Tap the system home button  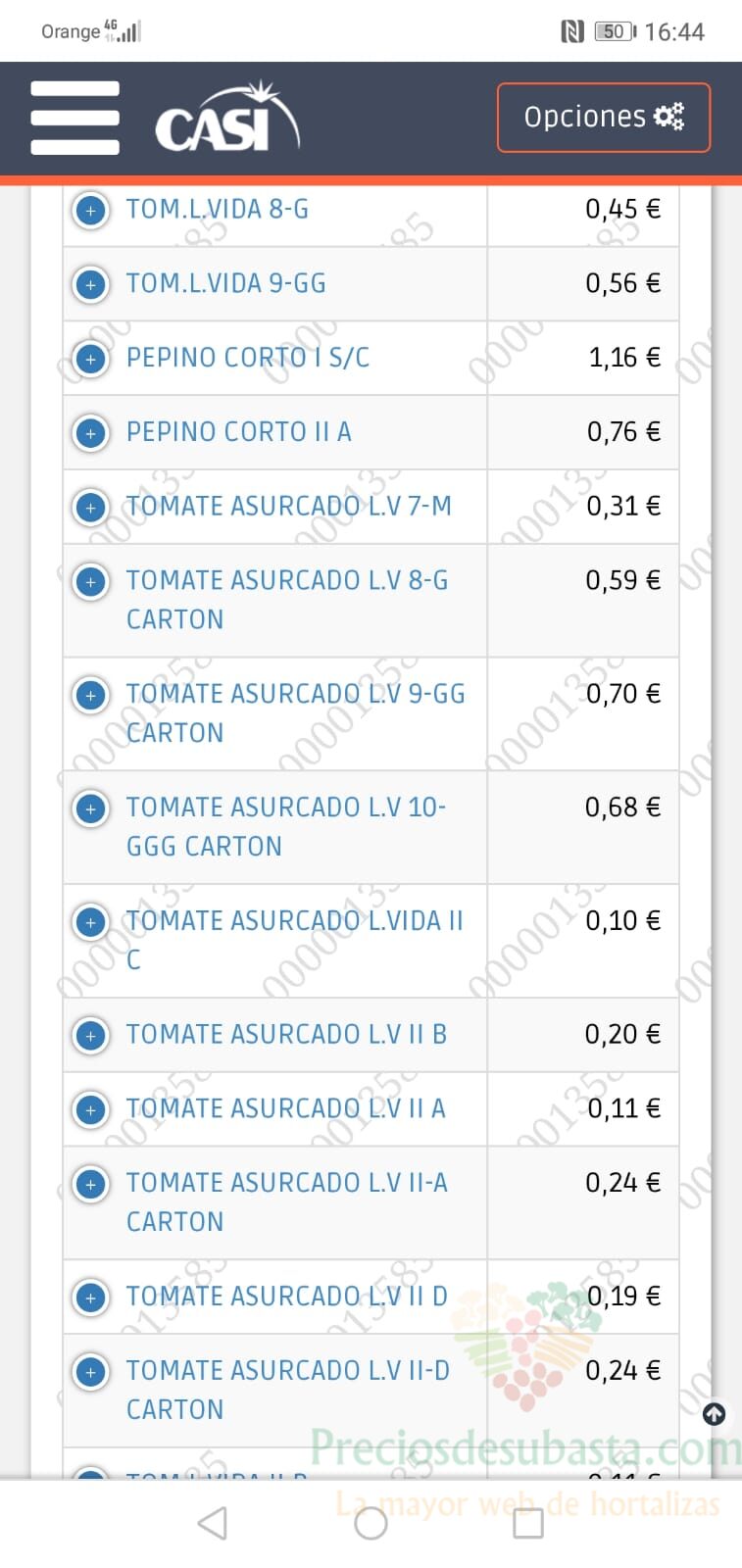[x=371, y=1523]
